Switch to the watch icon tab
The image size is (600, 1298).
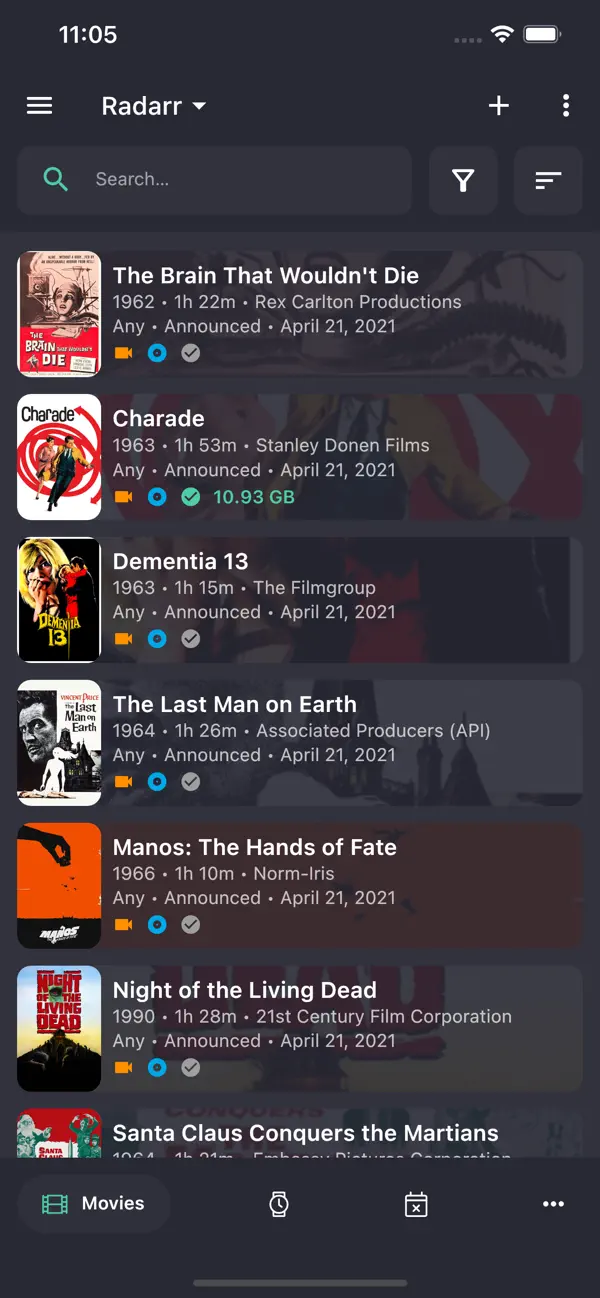coord(279,1204)
